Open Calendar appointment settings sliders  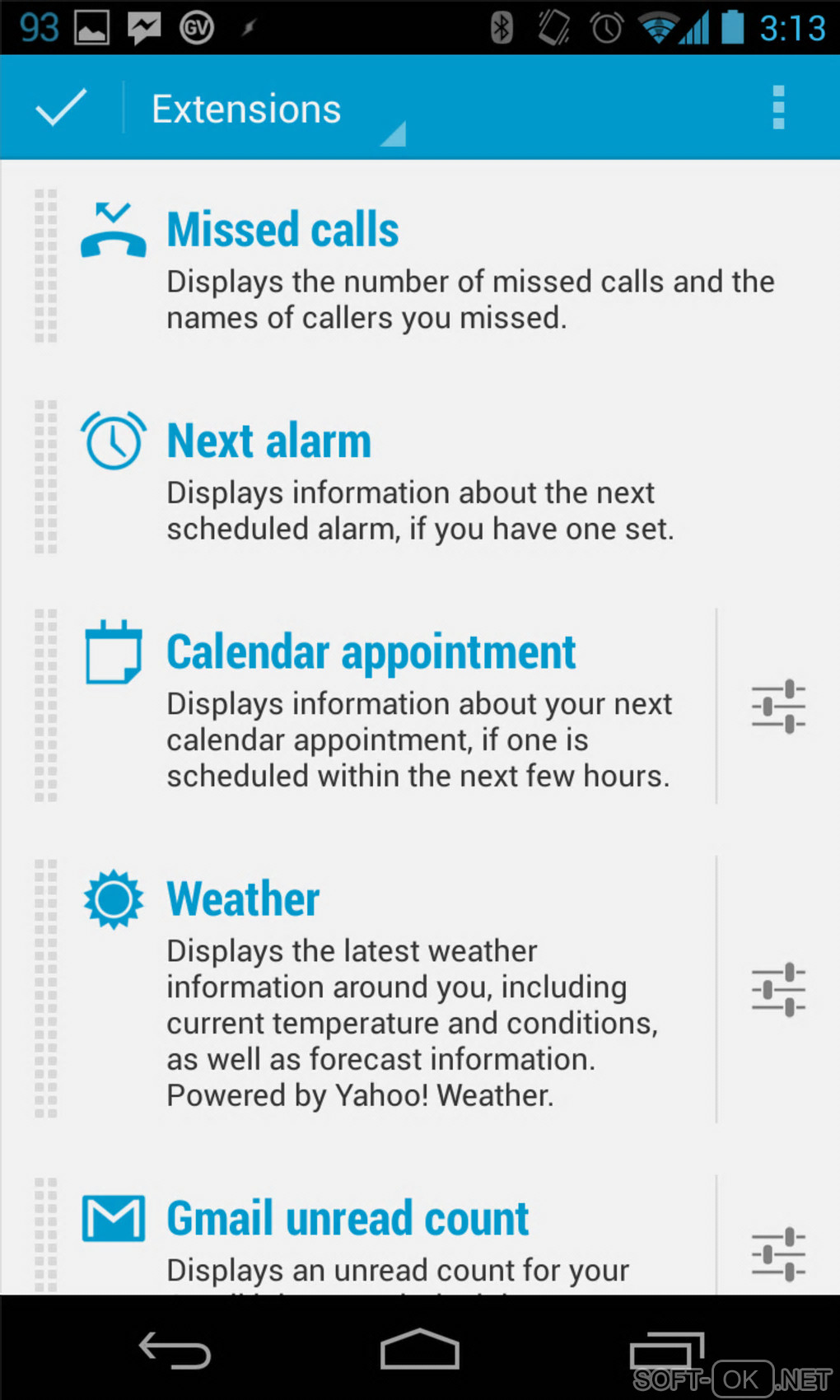pos(778,706)
